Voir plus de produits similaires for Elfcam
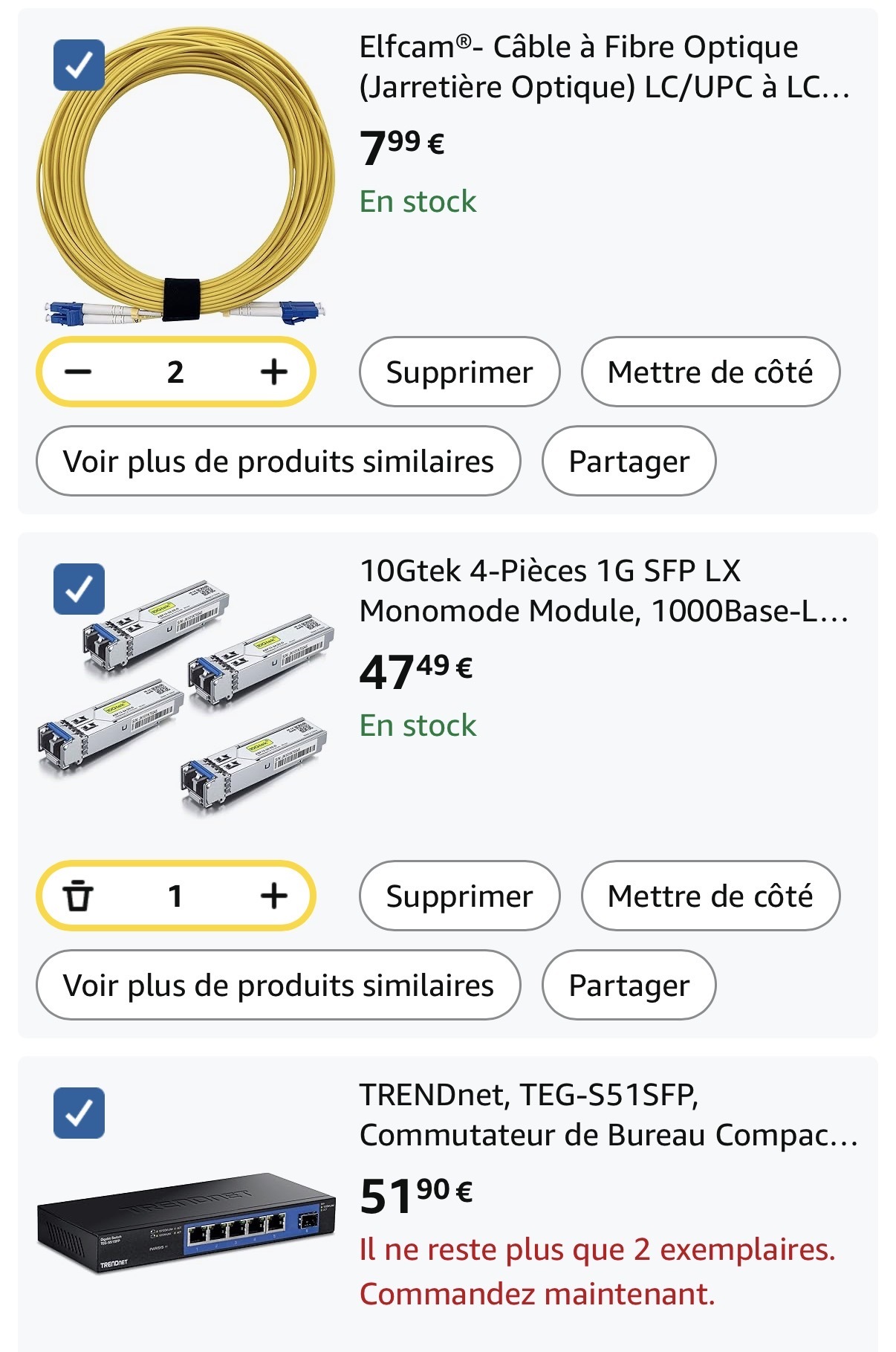Image resolution: width=896 pixels, height=1352 pixels. pyautogui.click(x=278, y=461)
